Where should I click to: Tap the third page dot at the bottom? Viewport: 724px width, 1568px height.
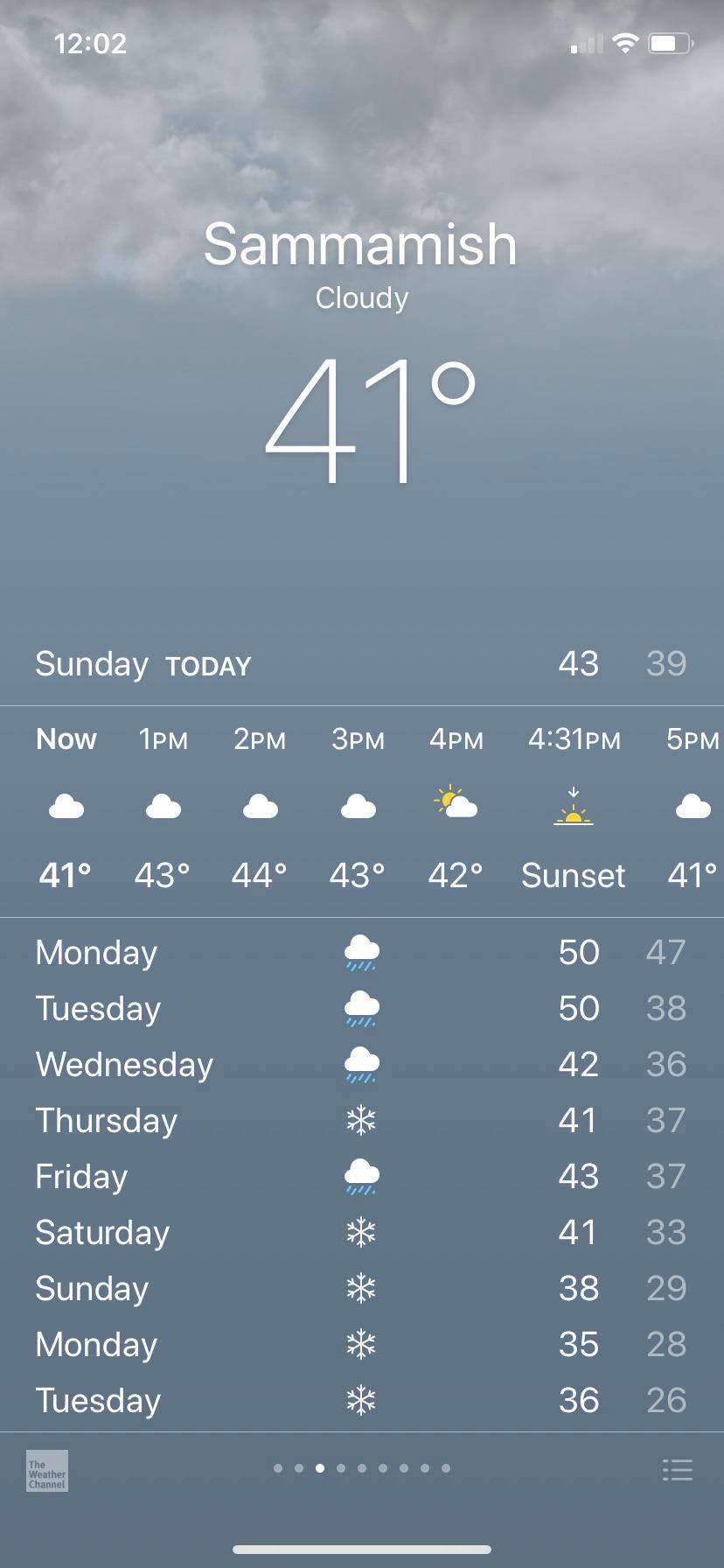click(319, 1469)
